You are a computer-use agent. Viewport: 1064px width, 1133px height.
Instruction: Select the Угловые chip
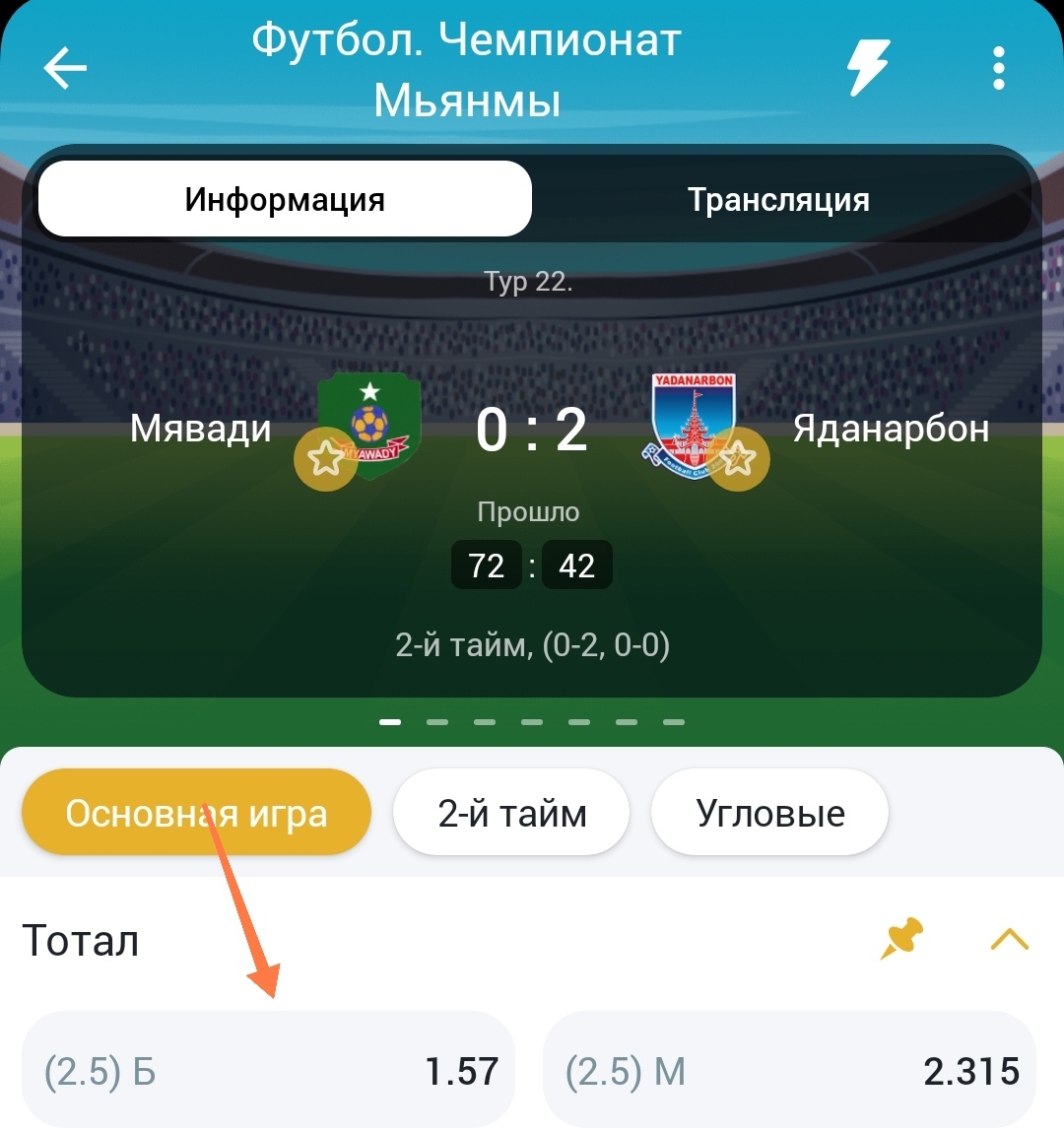769,813
